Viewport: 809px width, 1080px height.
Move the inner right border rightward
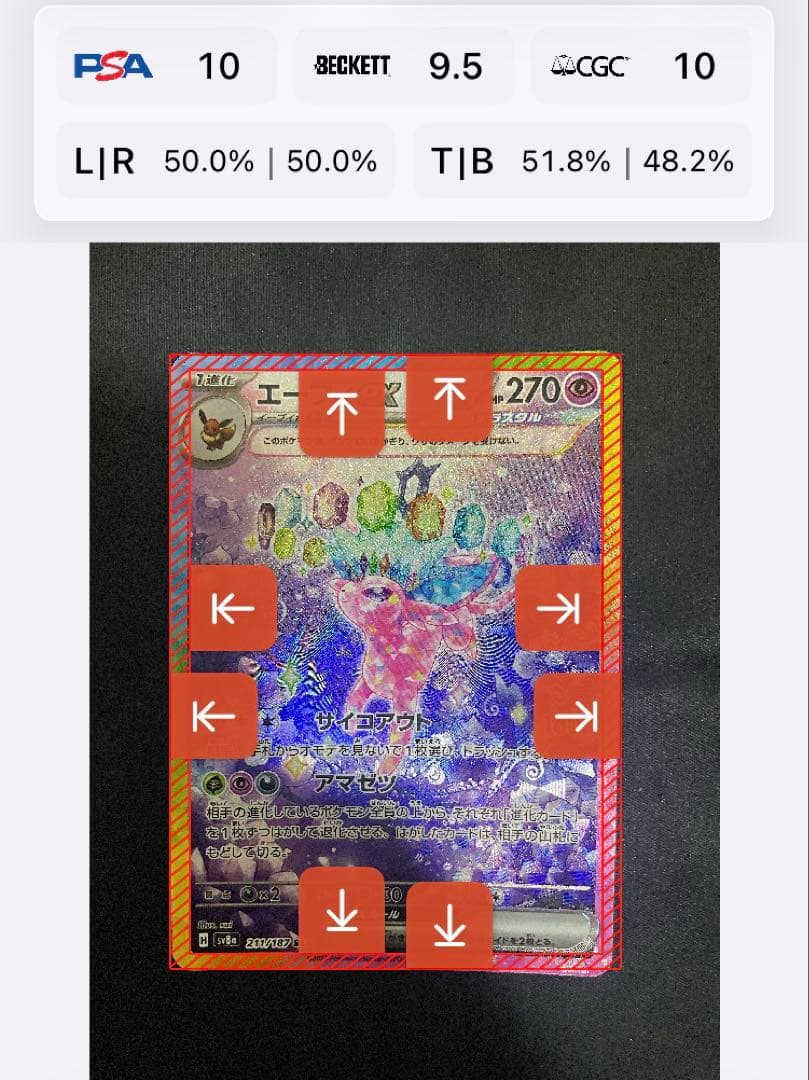pyautogui.click(x=559, y=608)
